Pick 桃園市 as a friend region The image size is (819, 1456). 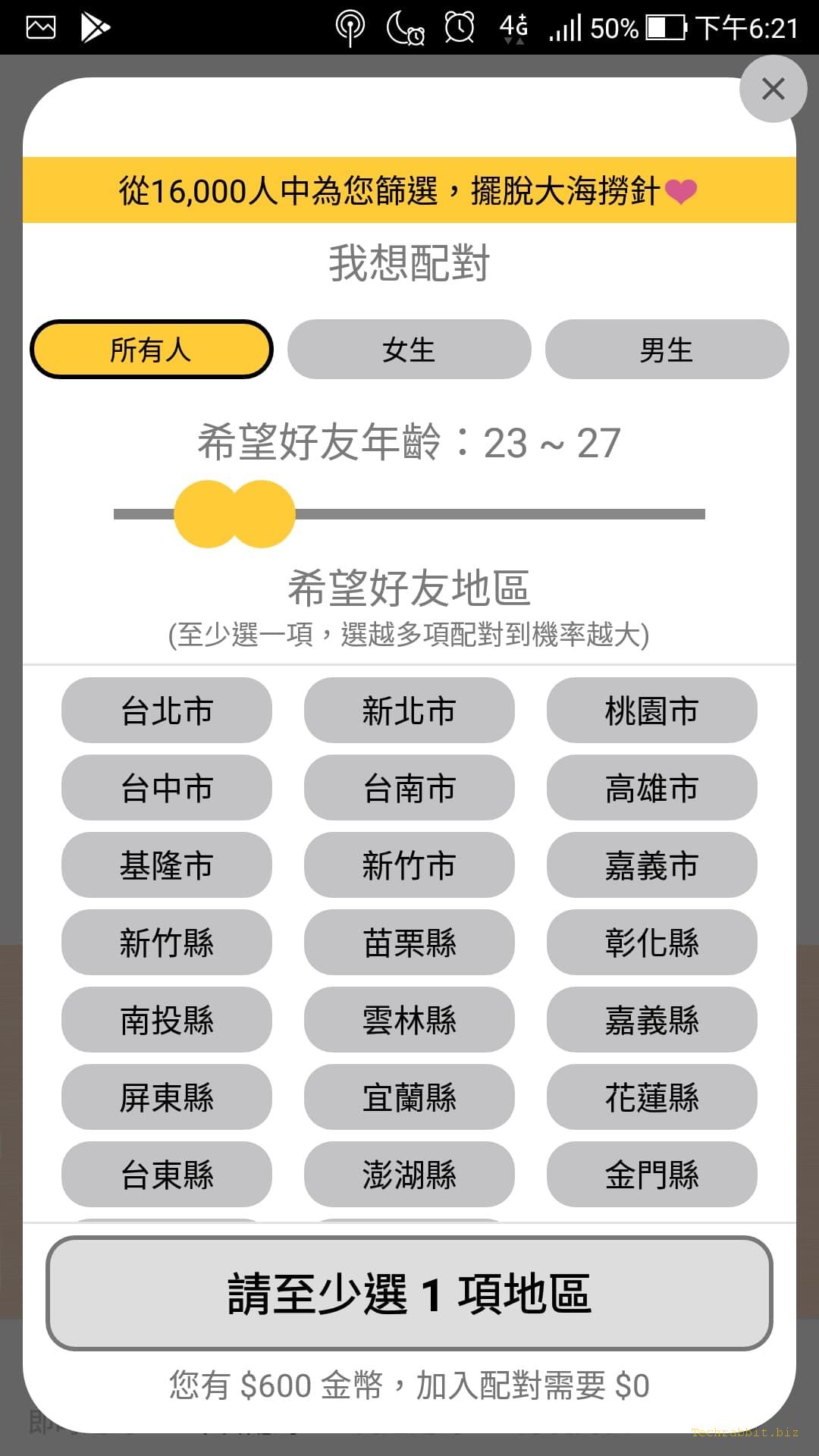pos(652,711)
